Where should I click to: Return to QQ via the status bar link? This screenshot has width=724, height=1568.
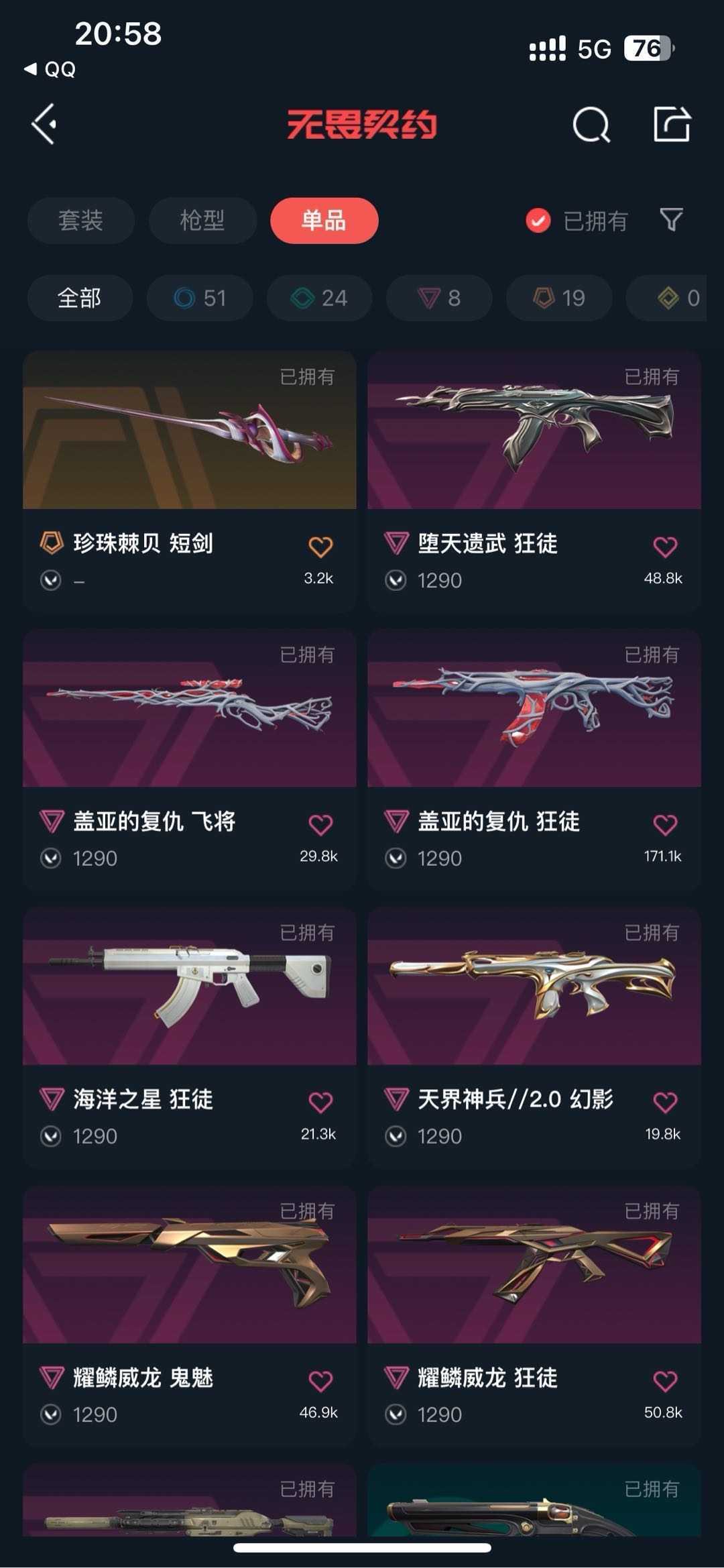tap(50, 69)
